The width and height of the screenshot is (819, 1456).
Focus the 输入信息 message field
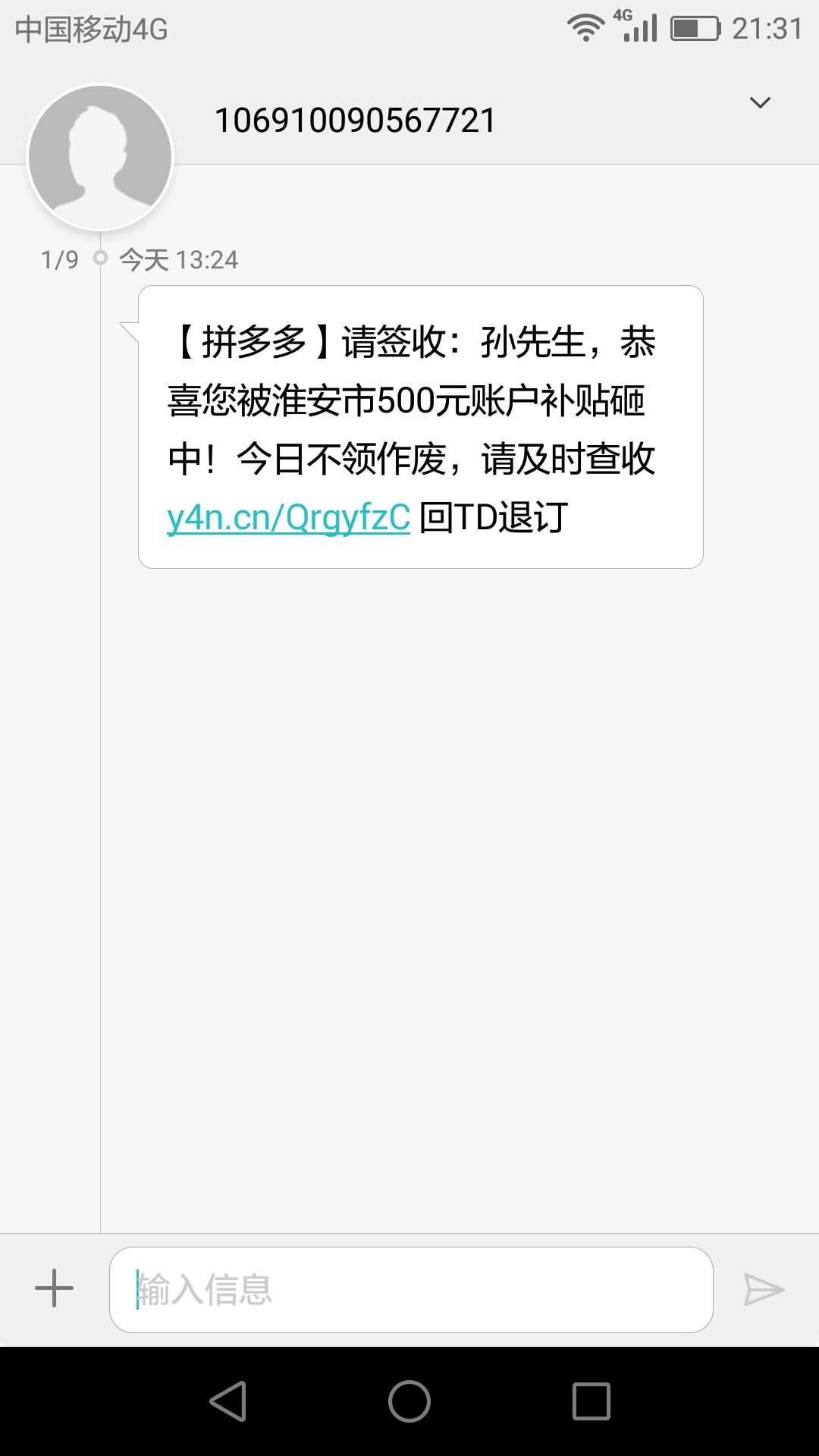click(x=411, y=1289)
